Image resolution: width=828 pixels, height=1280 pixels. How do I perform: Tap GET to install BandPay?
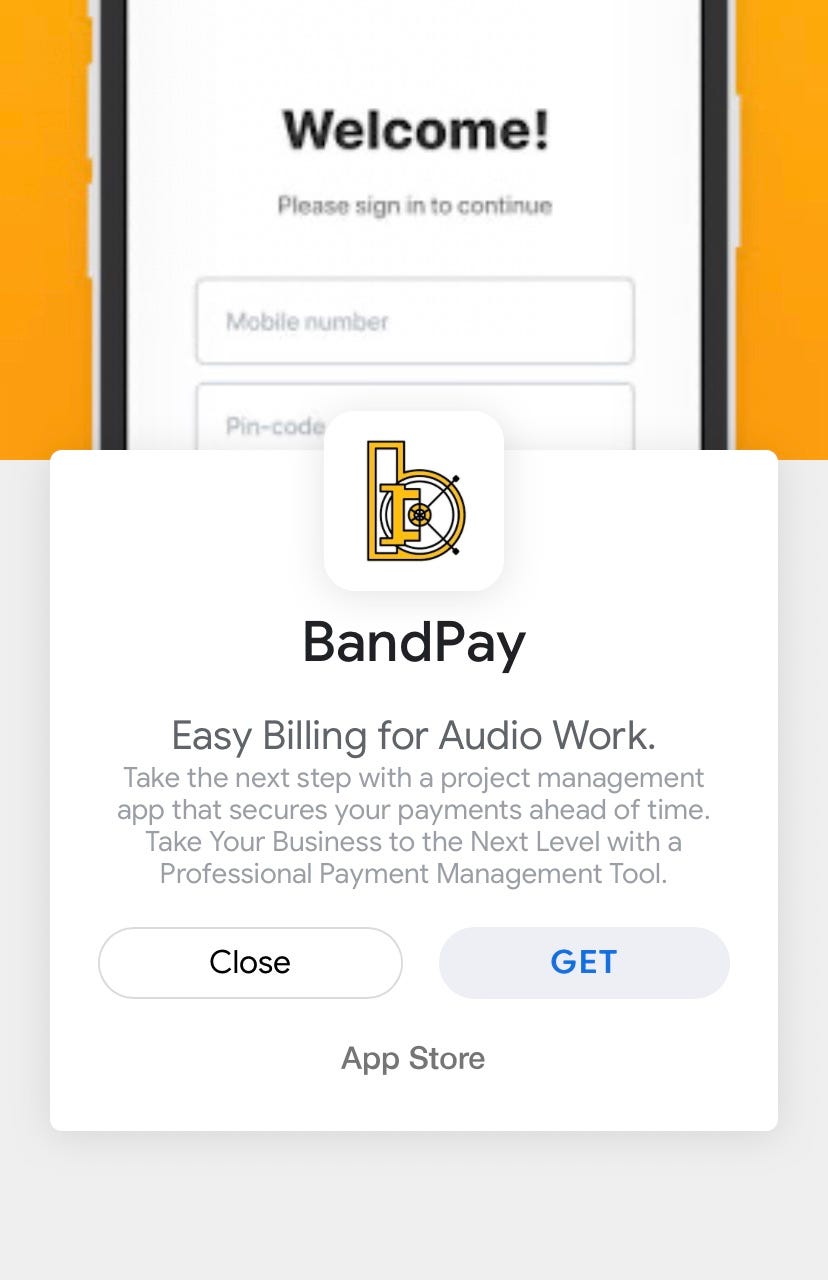click(x=584, y=962)
